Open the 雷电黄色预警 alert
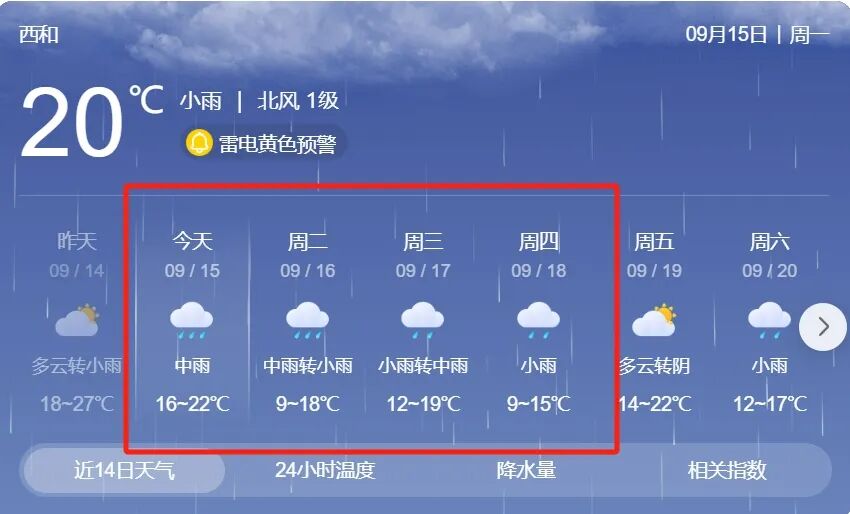The image size is (850, 514). [x=263, y=144]
